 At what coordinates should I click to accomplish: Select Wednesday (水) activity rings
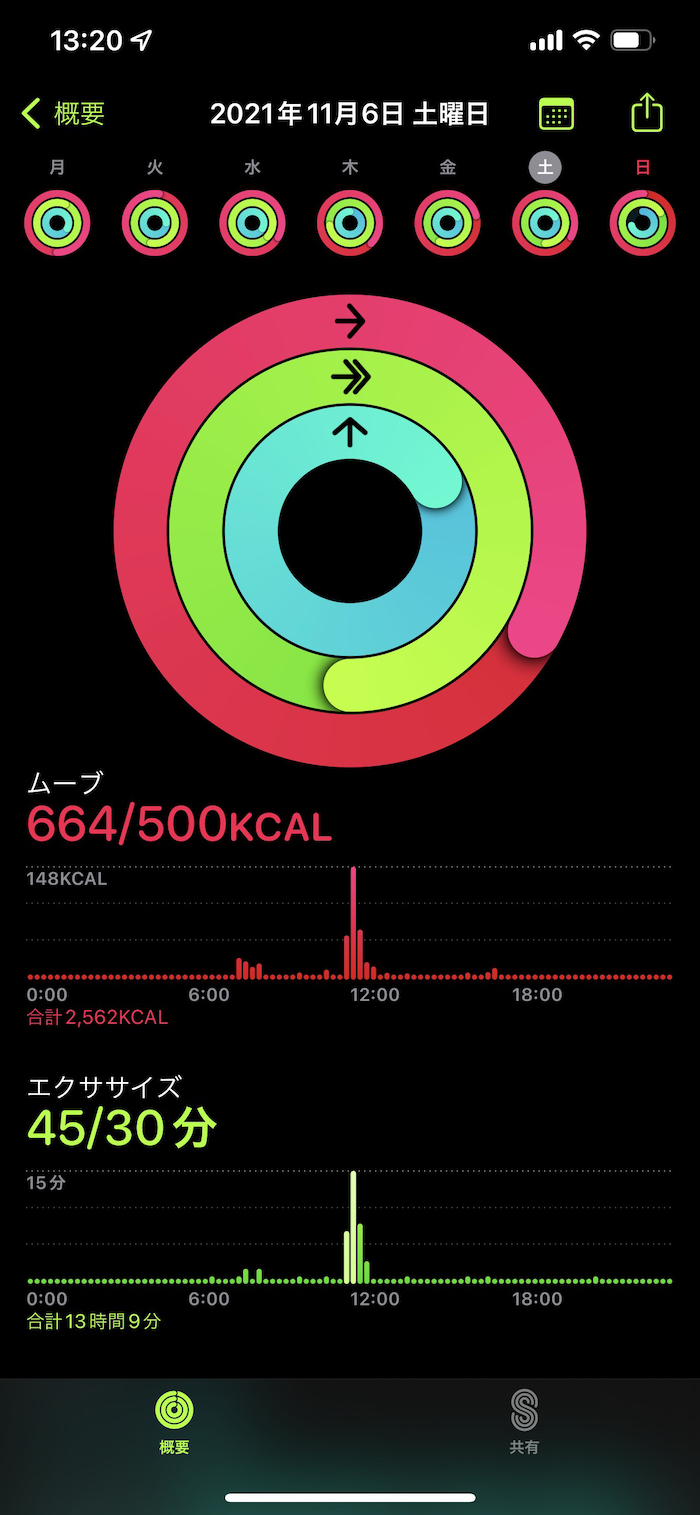click(253, 222)
